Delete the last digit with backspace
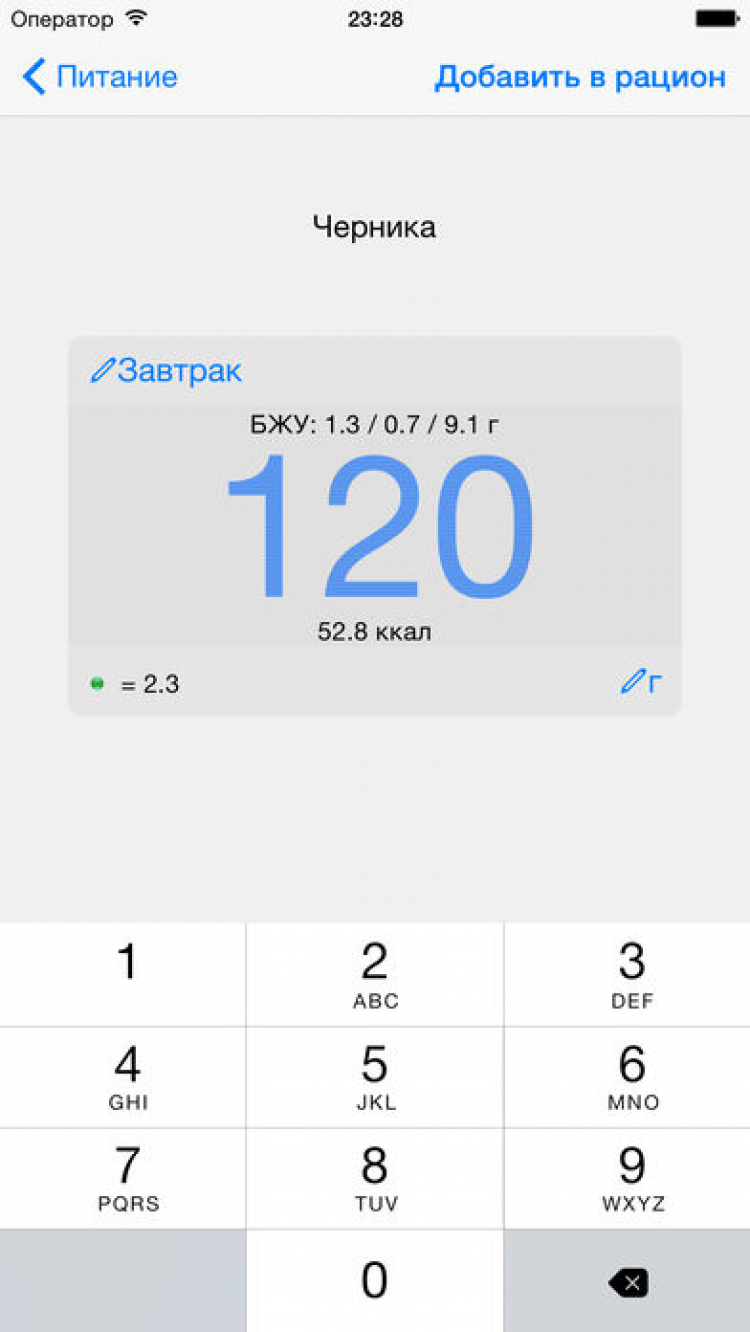 point(628,1282)
